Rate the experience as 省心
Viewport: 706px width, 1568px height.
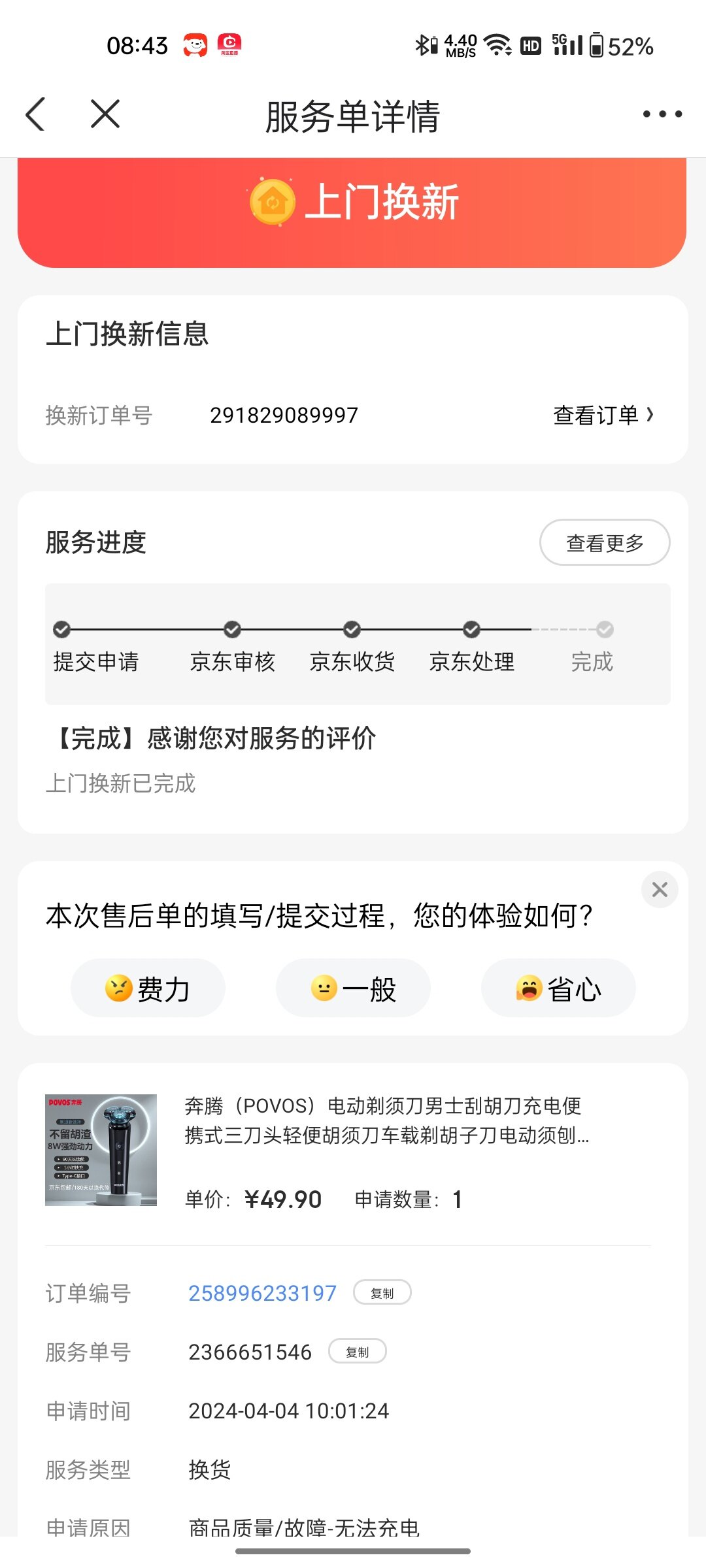[558, 988]
